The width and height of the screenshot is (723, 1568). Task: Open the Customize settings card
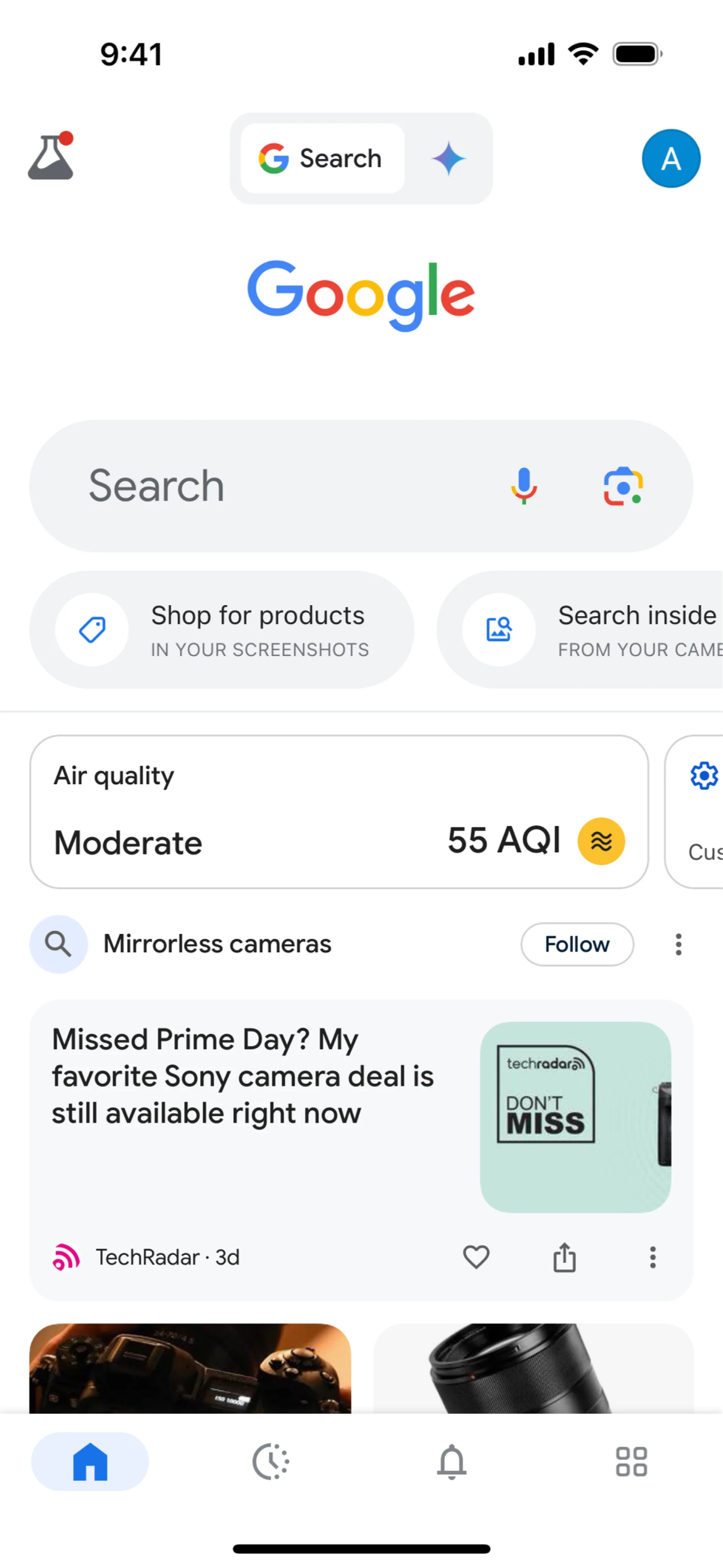coord(700,812)
